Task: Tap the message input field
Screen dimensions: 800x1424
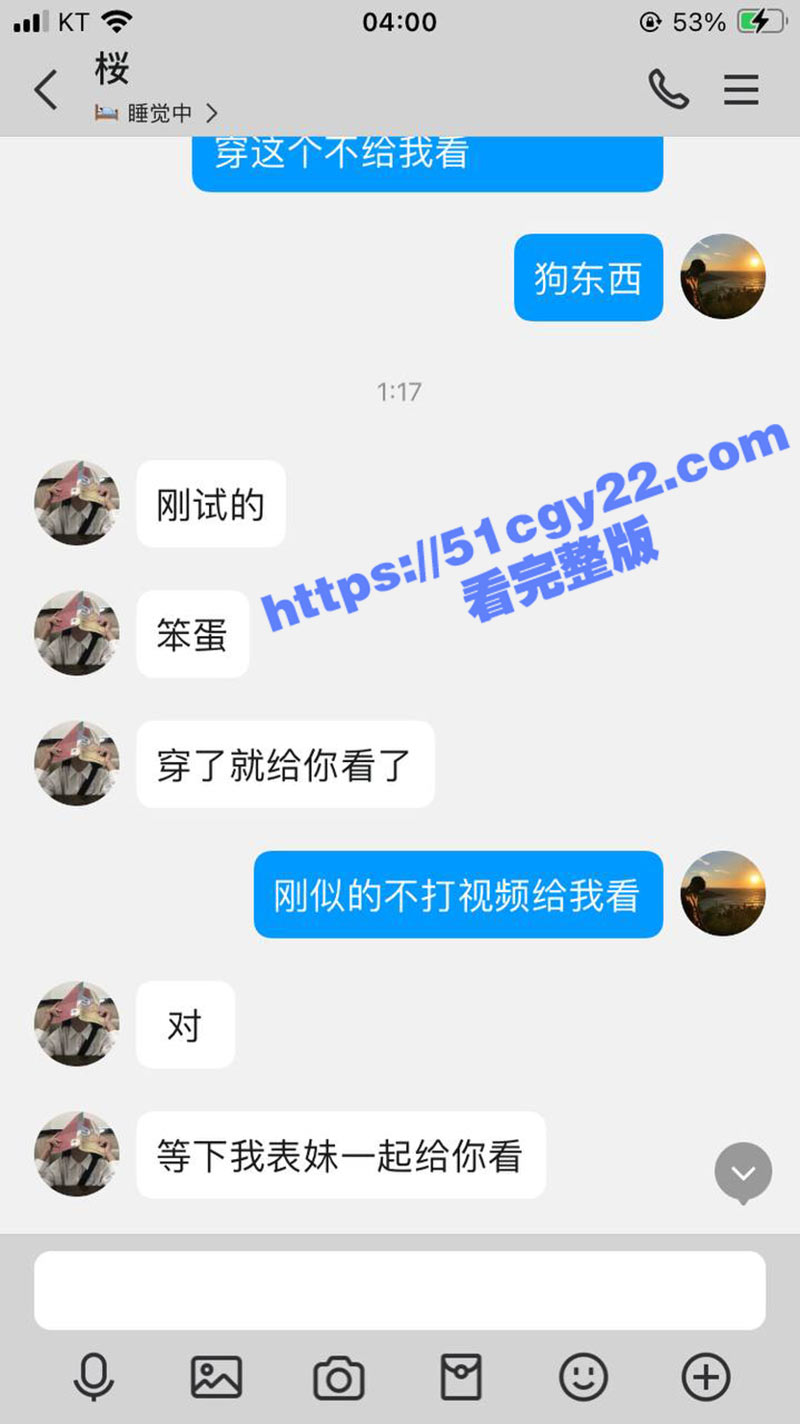Action: tap(400, 1290)
